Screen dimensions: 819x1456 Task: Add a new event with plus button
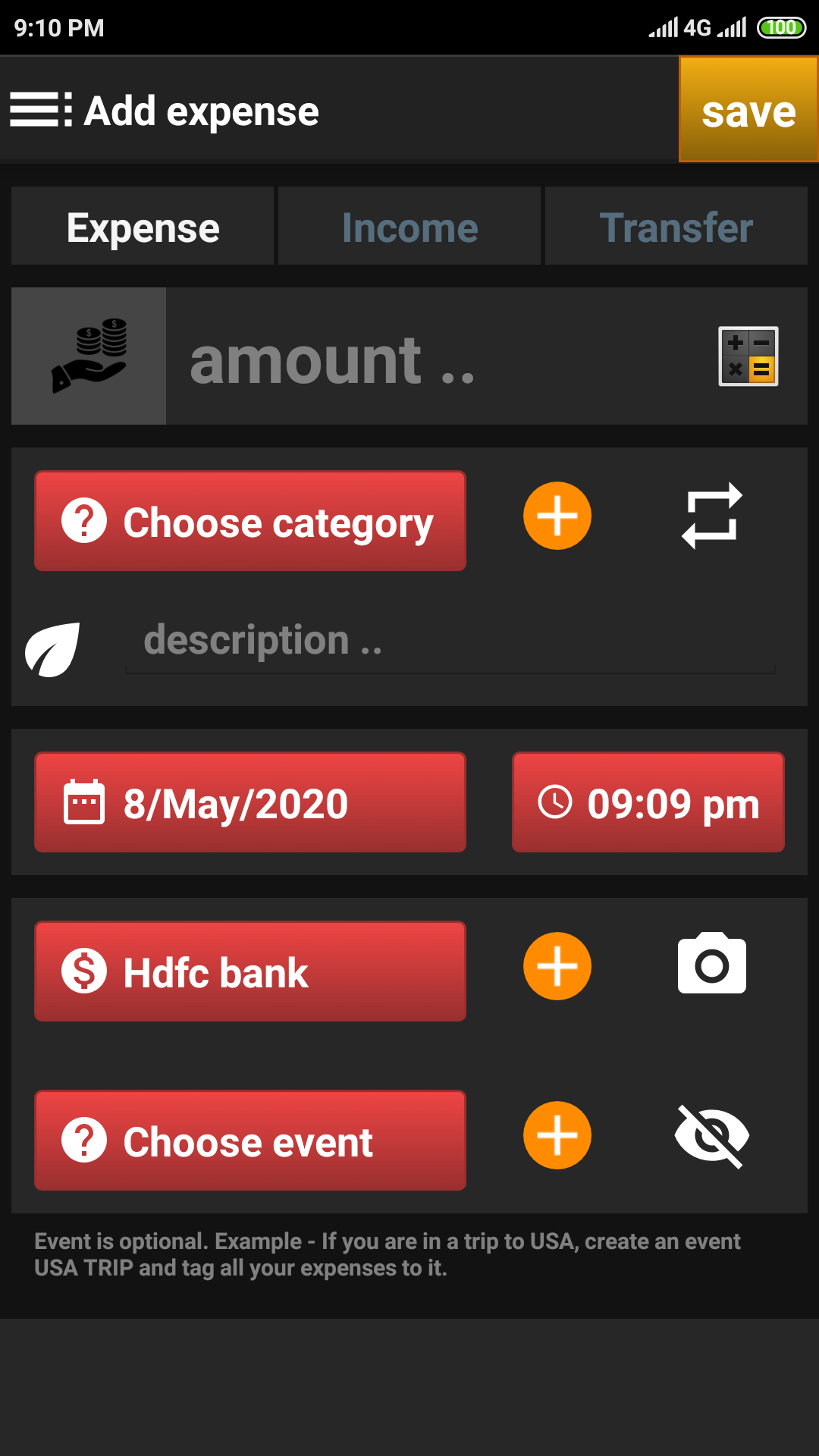[557, 1135]
